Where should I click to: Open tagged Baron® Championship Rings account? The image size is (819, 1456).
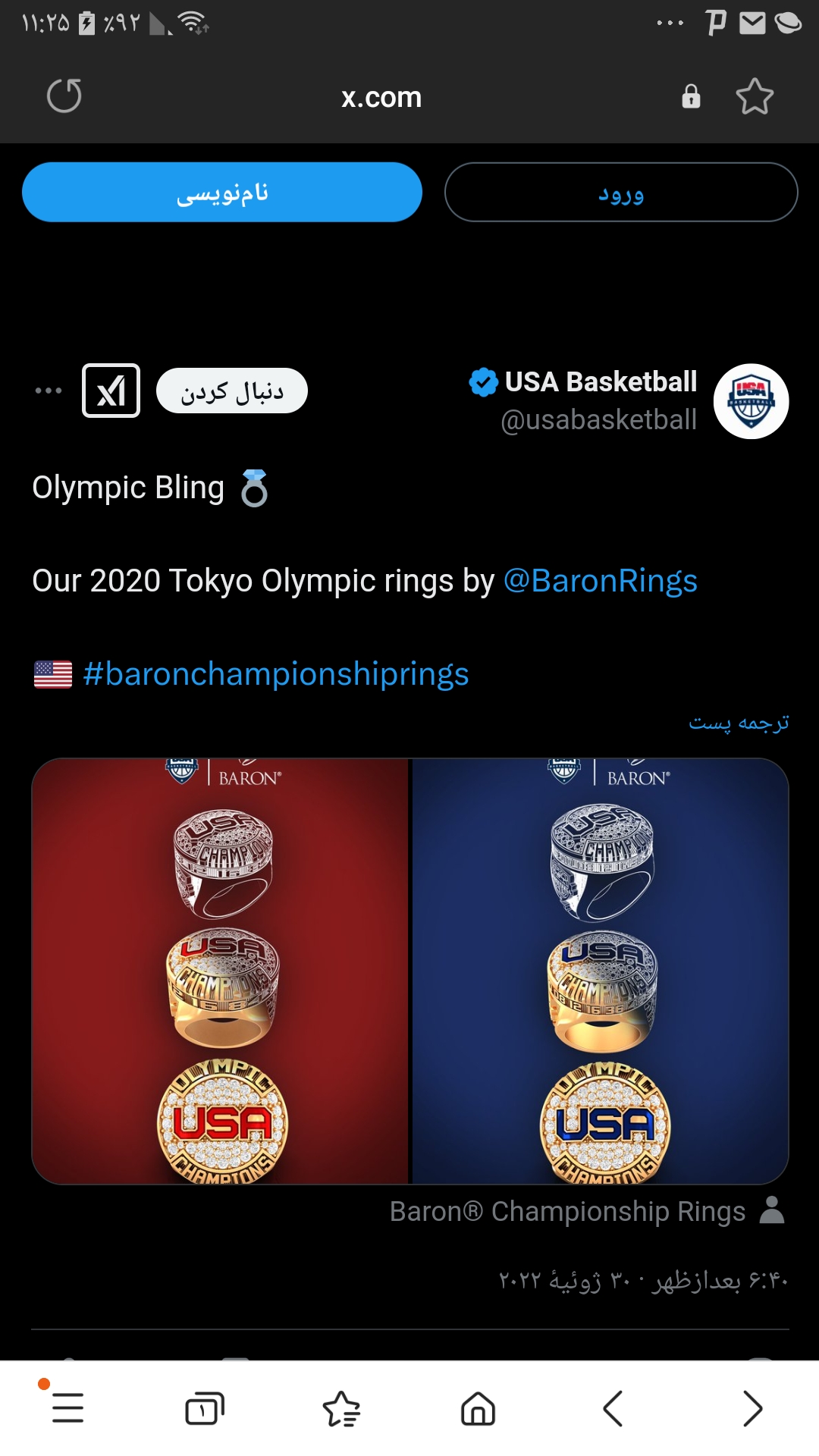click(x=567, y=1212)
